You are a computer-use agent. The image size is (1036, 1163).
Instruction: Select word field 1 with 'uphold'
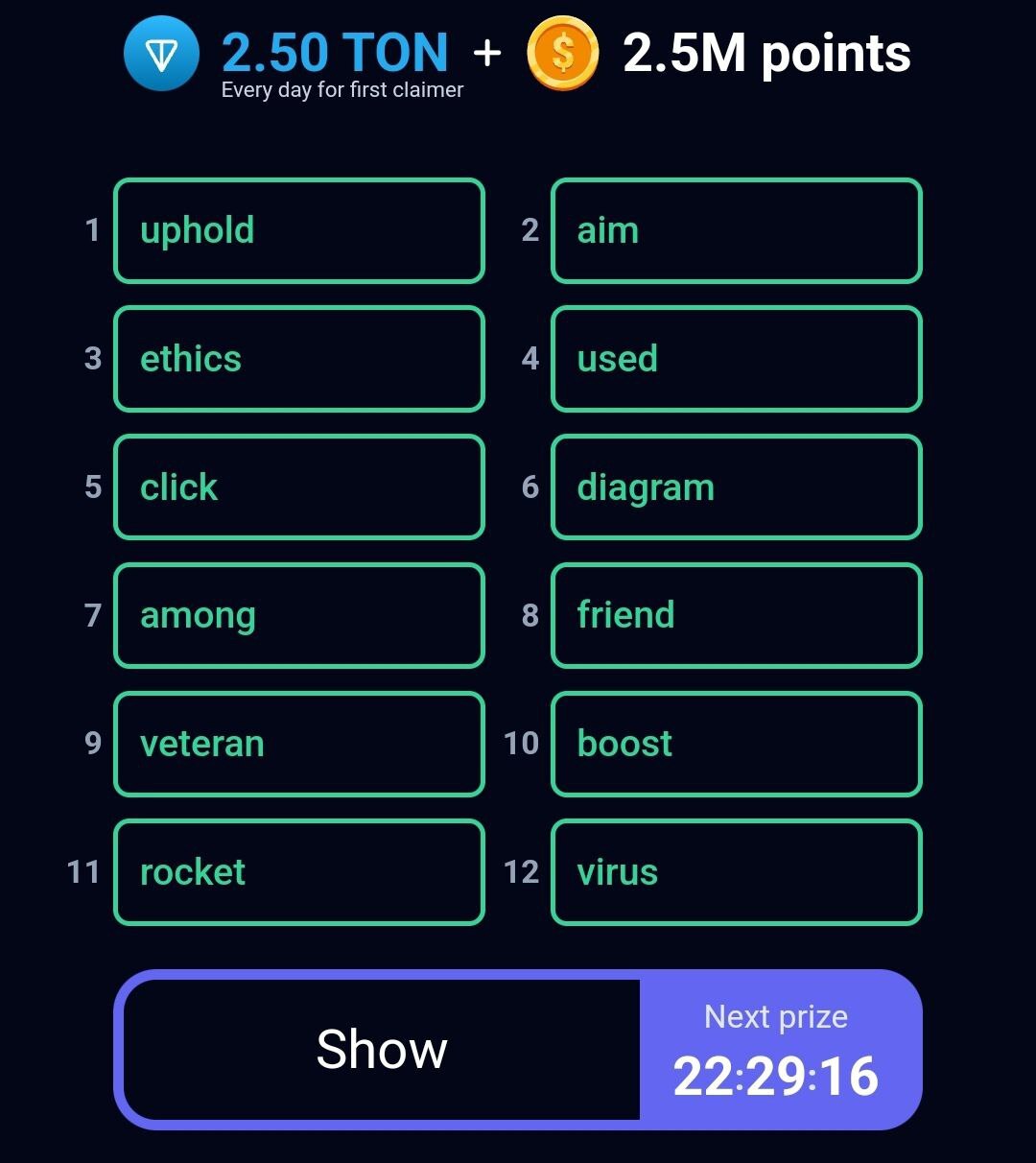pyautogui.click(x=298, y=231)
